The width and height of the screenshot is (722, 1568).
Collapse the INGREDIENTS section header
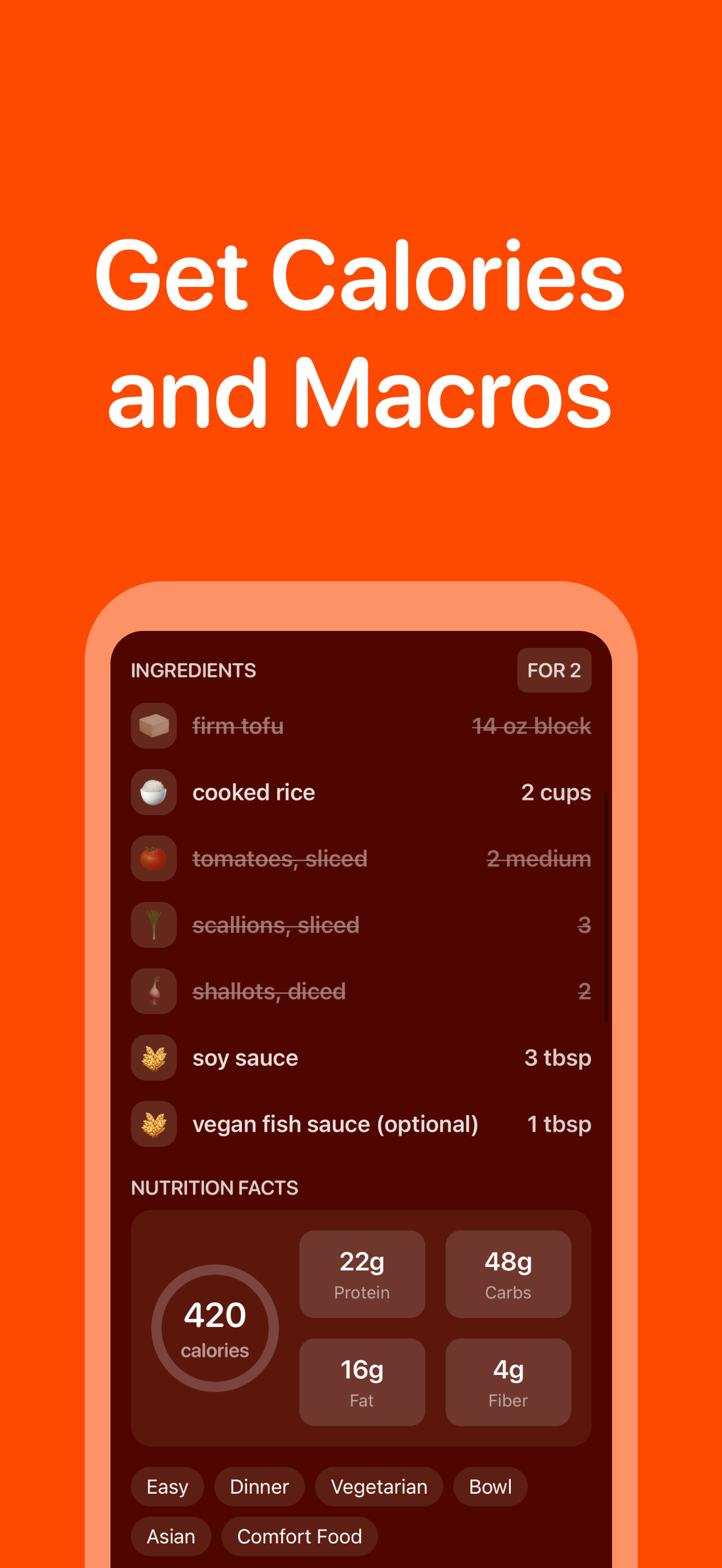pyautogui.click(x=194, y=670)
